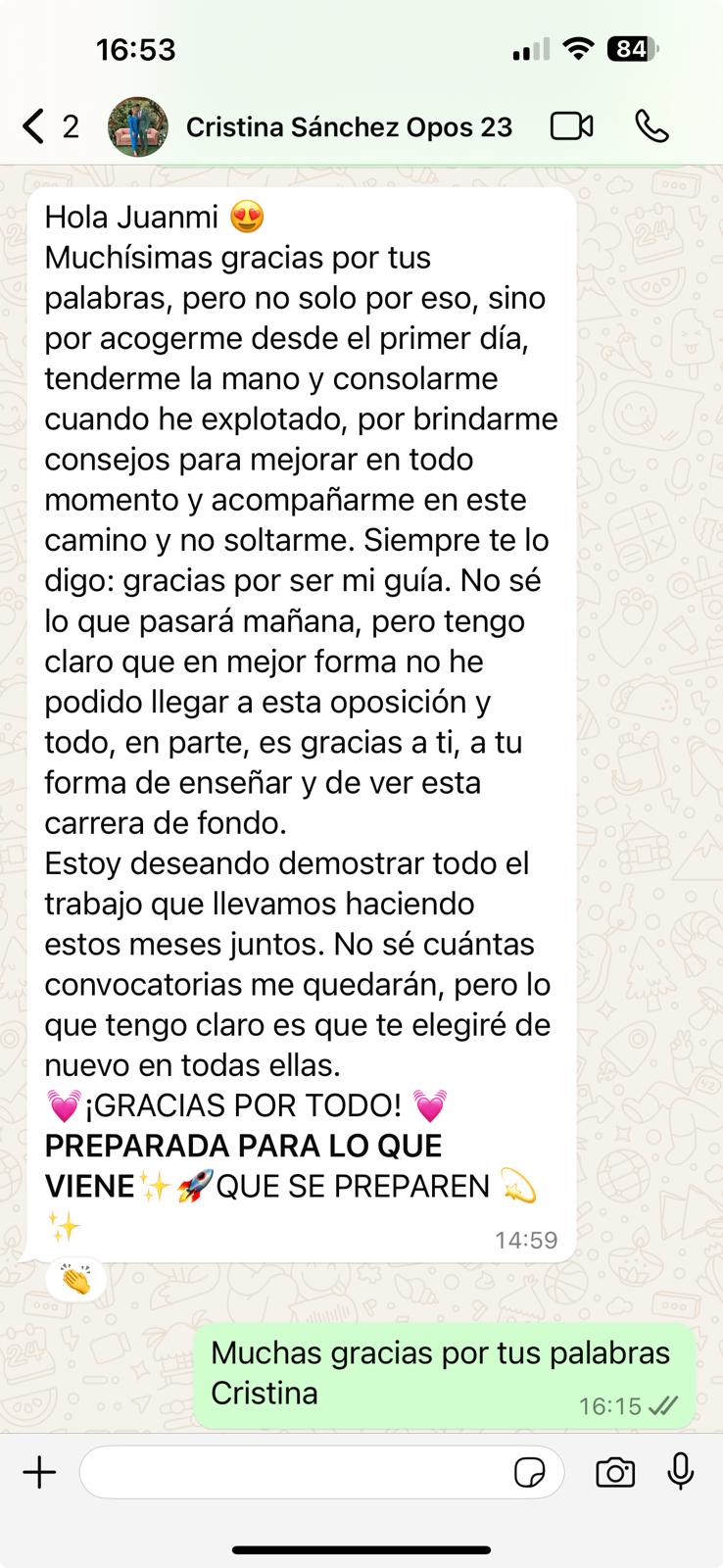Start a video call with Cristina
This screenshot has width=723, height=1568.
click(571, 126)
